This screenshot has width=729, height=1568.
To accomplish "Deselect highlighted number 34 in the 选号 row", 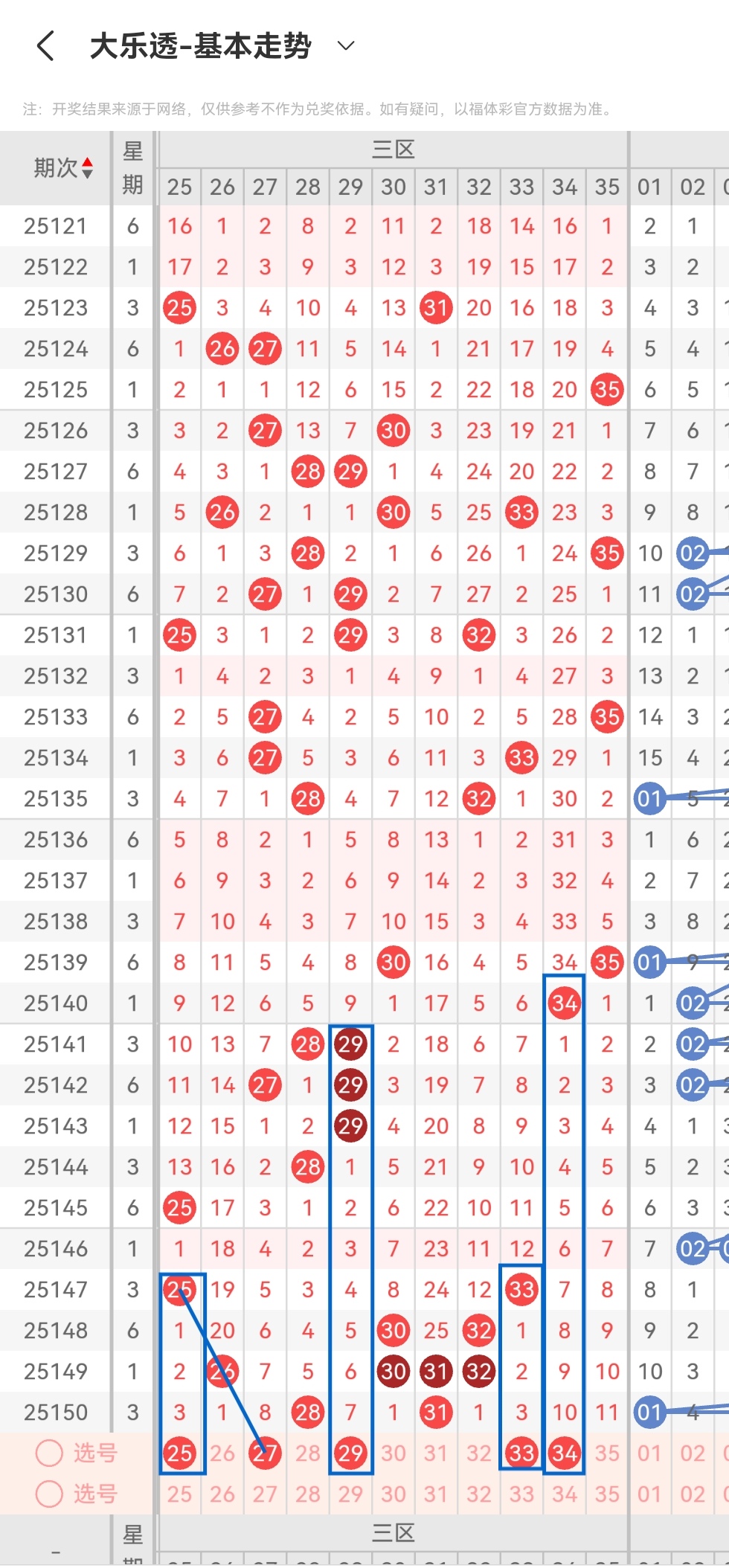I will click(x=564, y=1453).
